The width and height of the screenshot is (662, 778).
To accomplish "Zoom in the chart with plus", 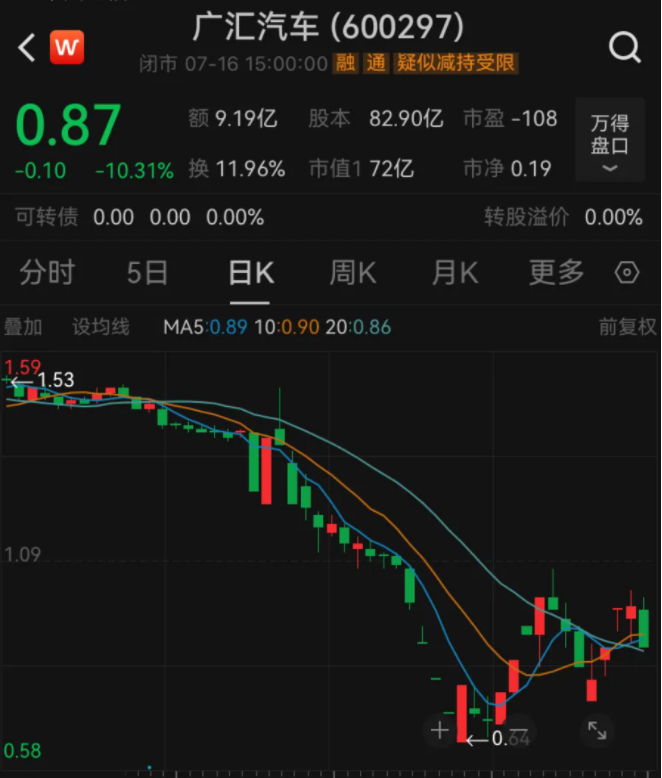I will (440, 730).
